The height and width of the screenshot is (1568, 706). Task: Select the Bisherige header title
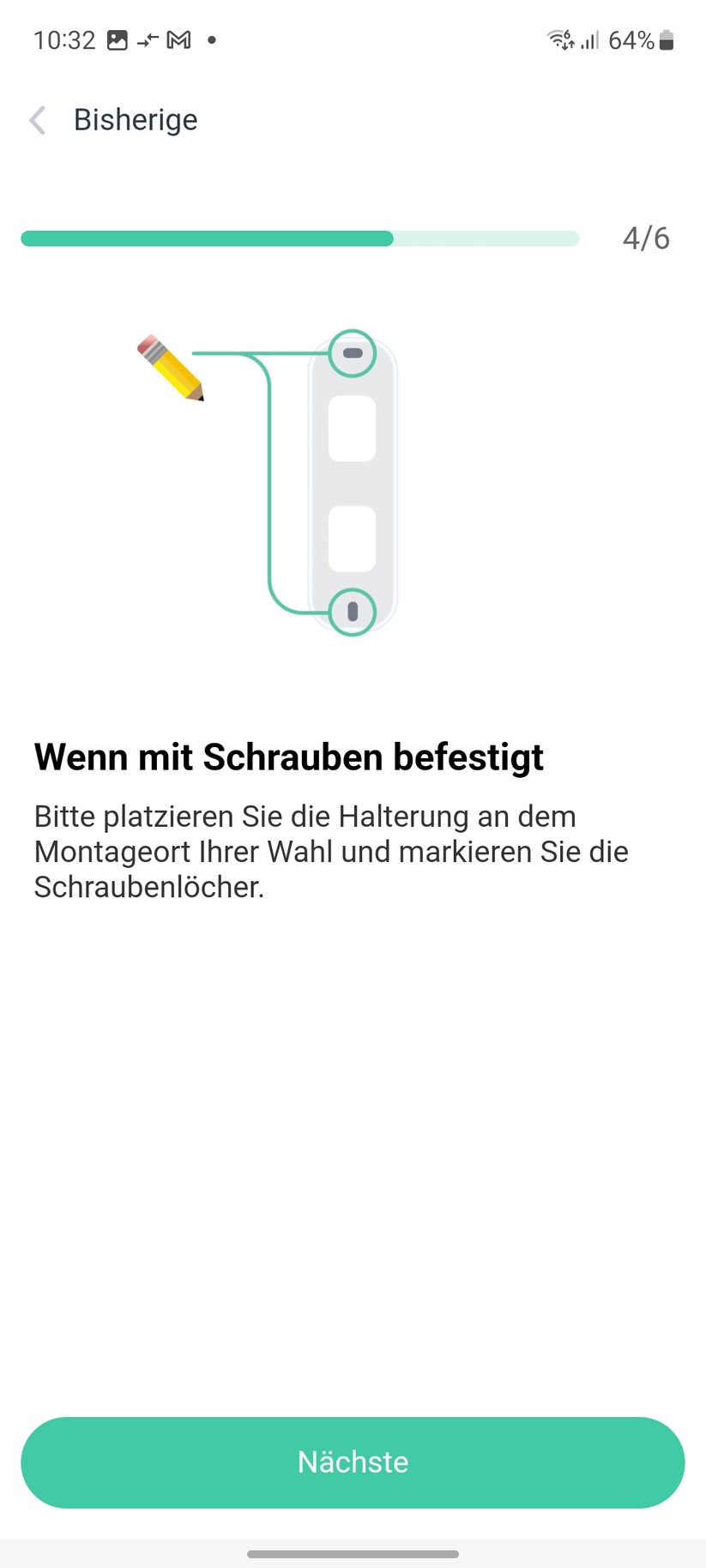click(136, 120)
